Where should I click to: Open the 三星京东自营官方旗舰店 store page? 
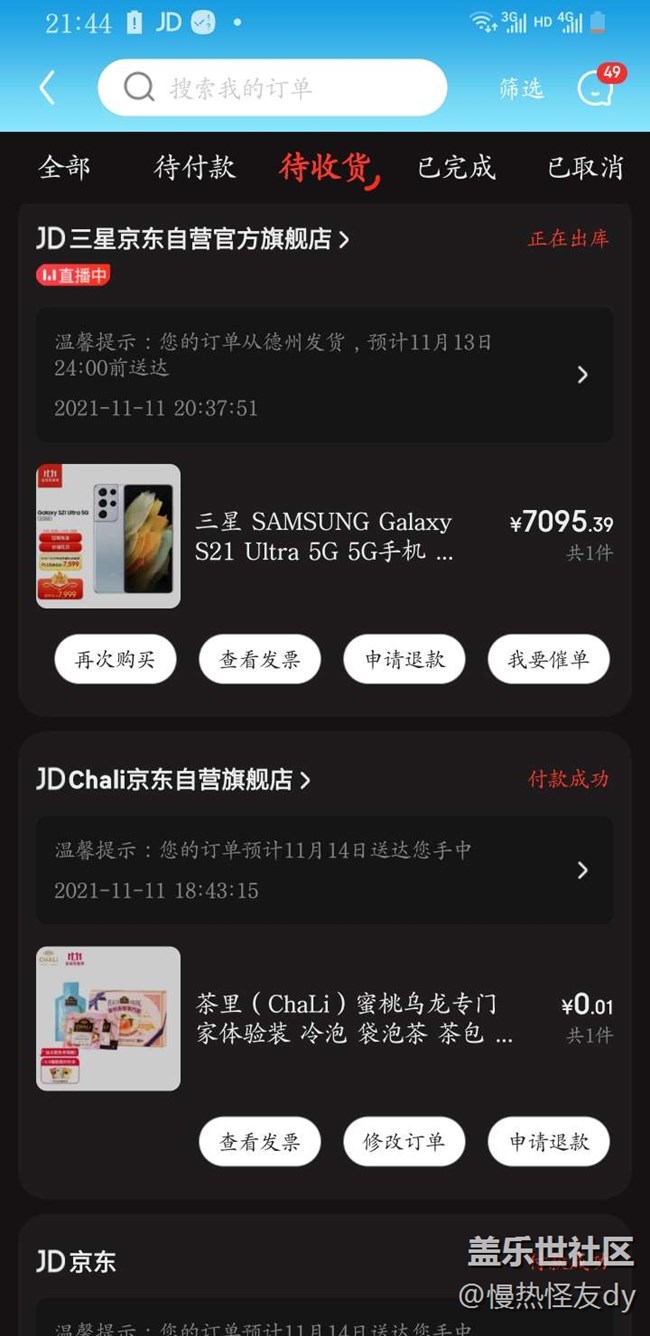click(x=193, y=239)
